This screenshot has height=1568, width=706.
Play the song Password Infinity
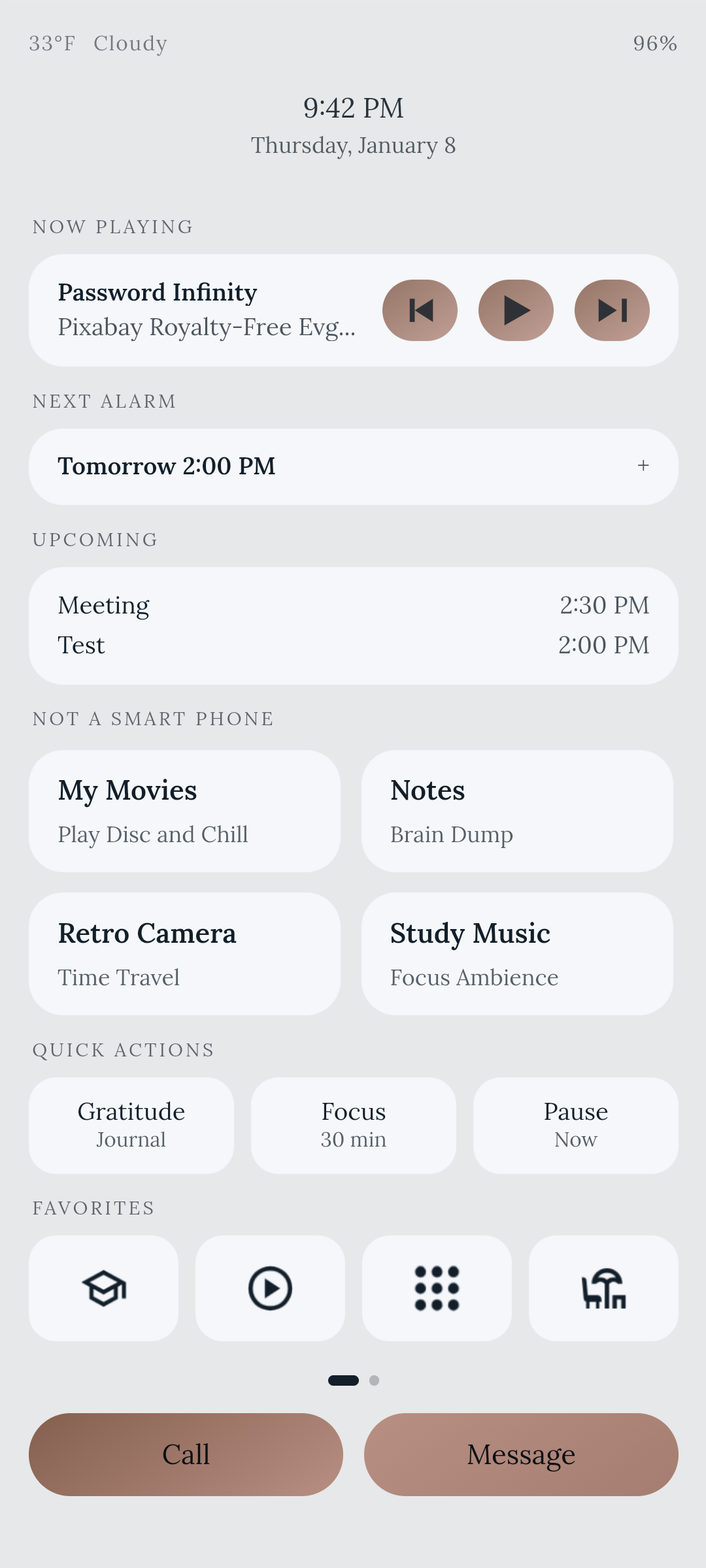point(516,310)
